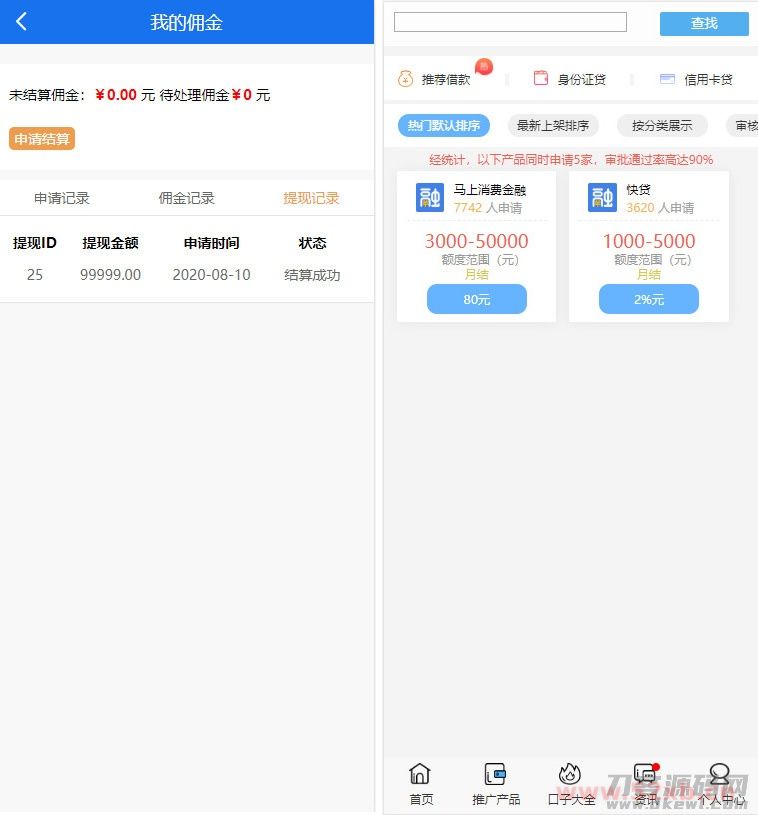Click the 80元 commission button

click(x=476, y=299)
